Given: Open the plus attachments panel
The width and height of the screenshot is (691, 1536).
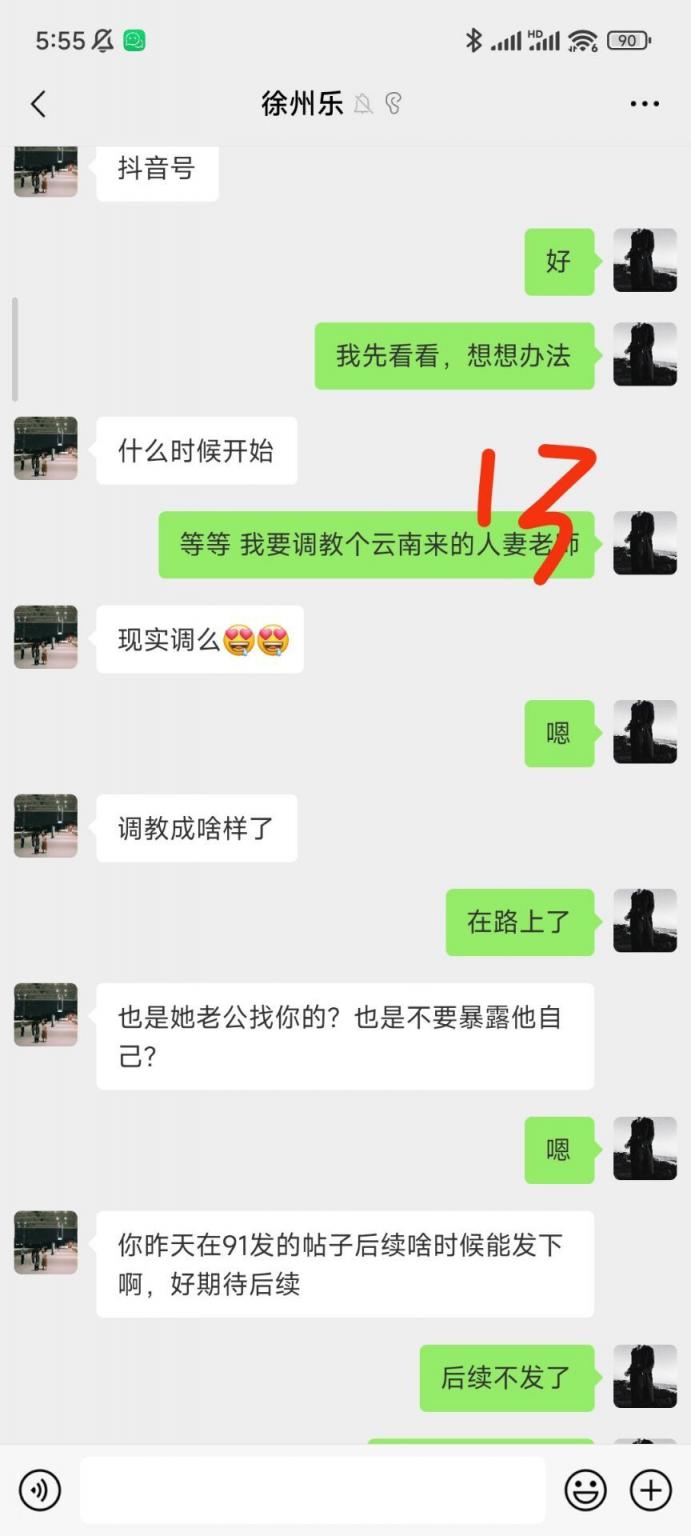Looking at the screenshot, I should tap(650, 1490).
